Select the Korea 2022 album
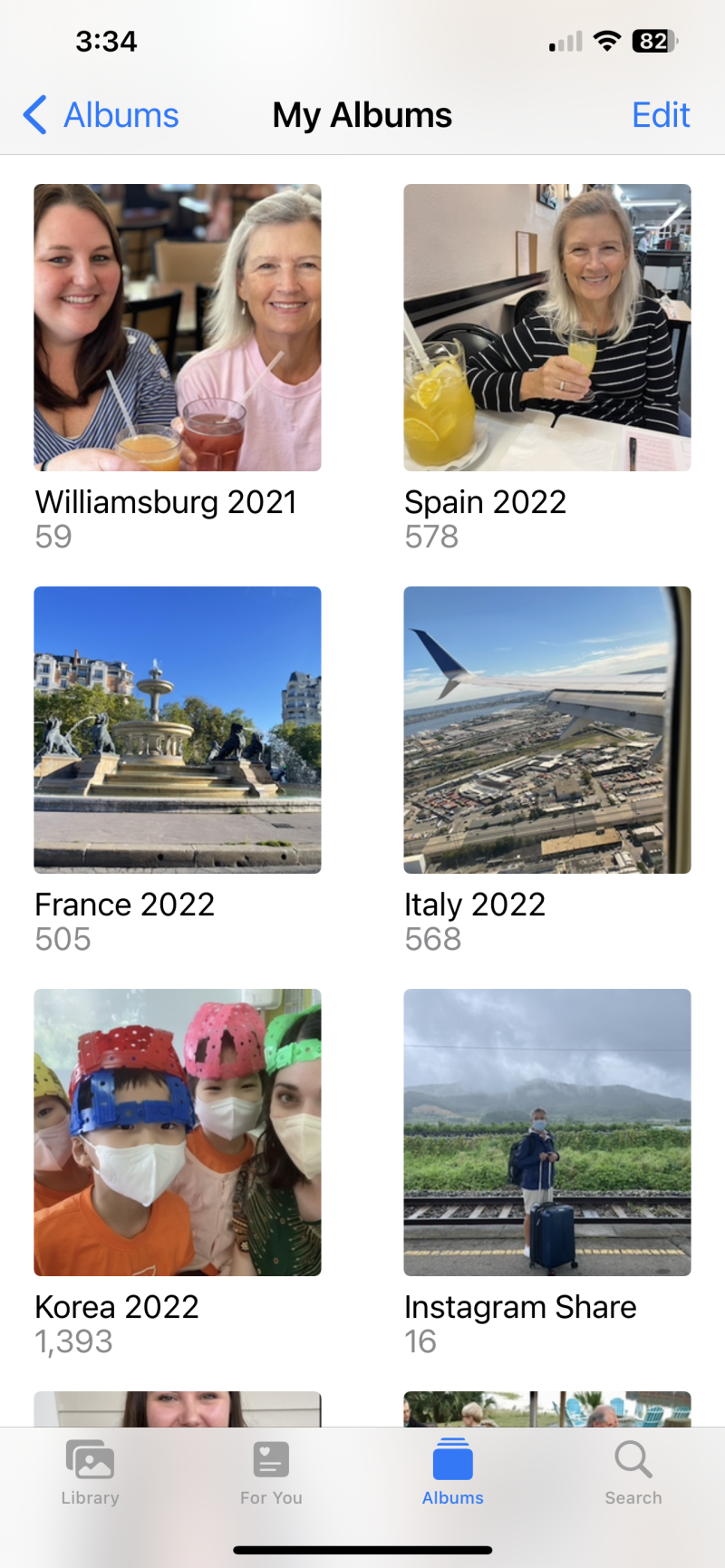 (178, 1132)
